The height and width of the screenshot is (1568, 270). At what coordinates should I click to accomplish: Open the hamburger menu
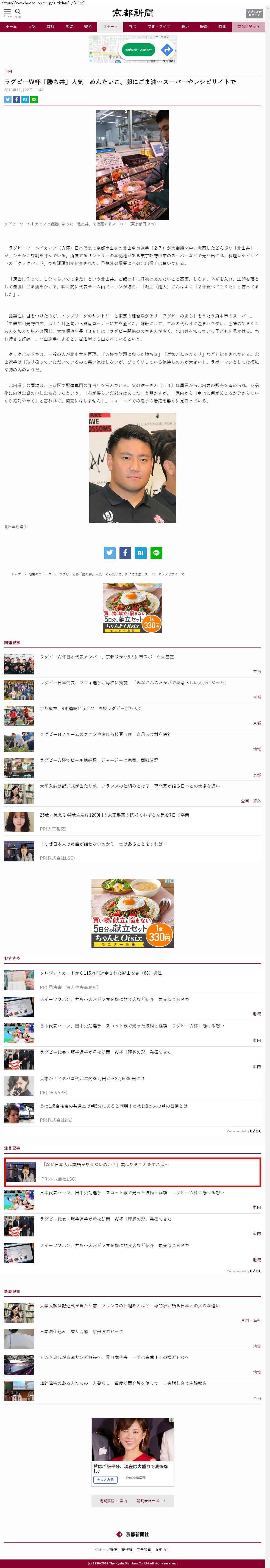[7, 12]
